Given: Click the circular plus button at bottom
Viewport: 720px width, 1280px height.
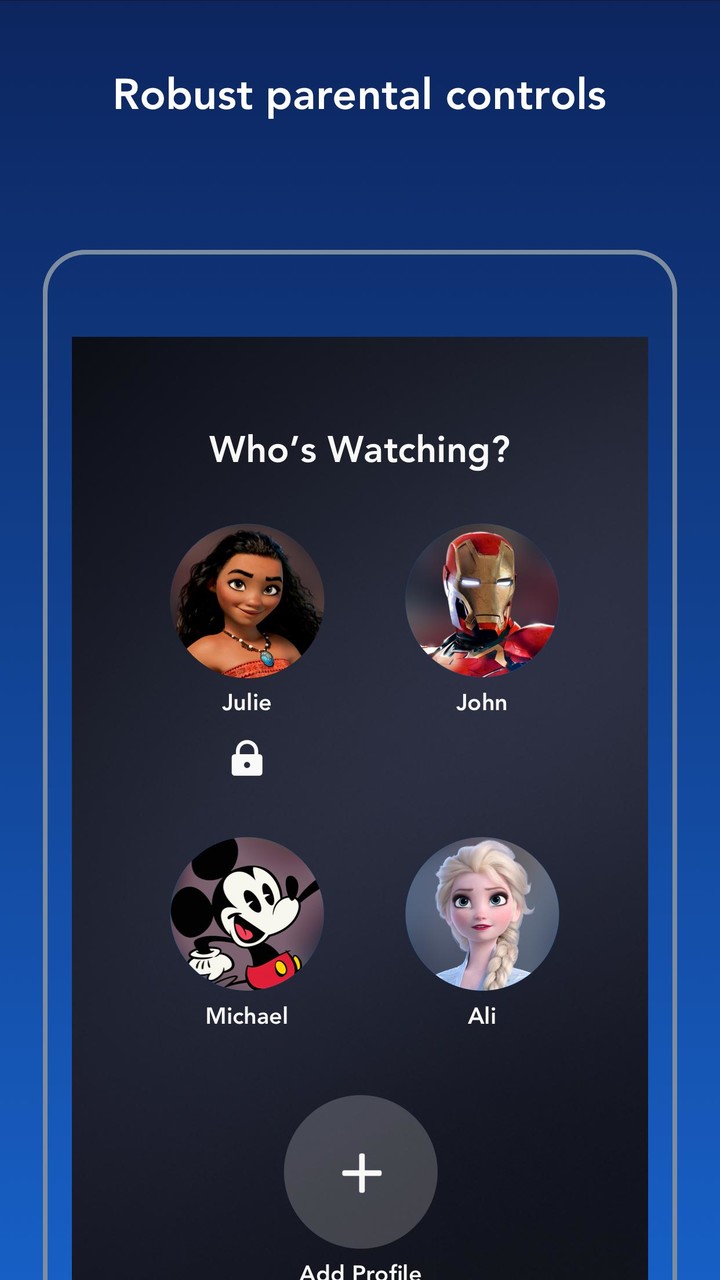Looking at the screenshot, I should (x=360, y=1174).
